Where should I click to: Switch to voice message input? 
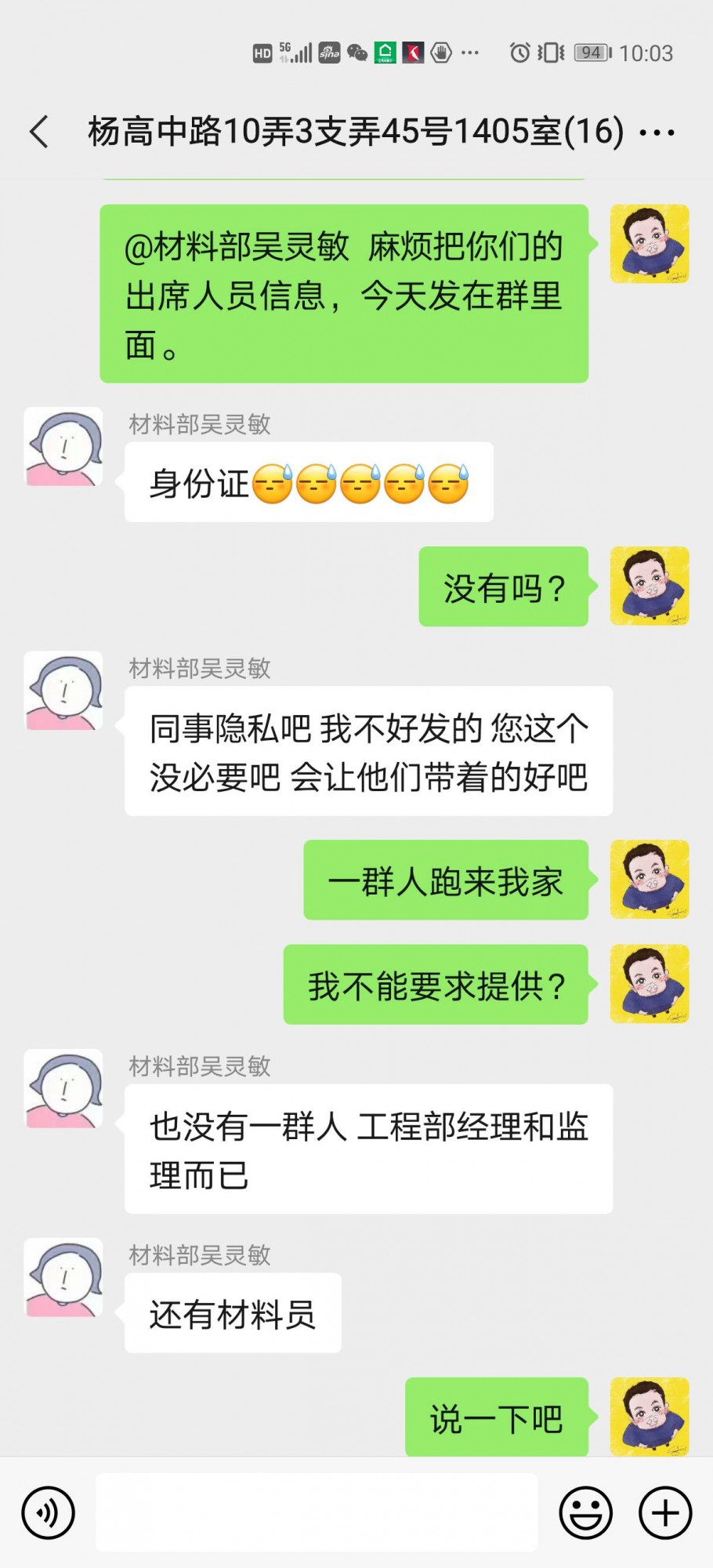click(49, 1512)
